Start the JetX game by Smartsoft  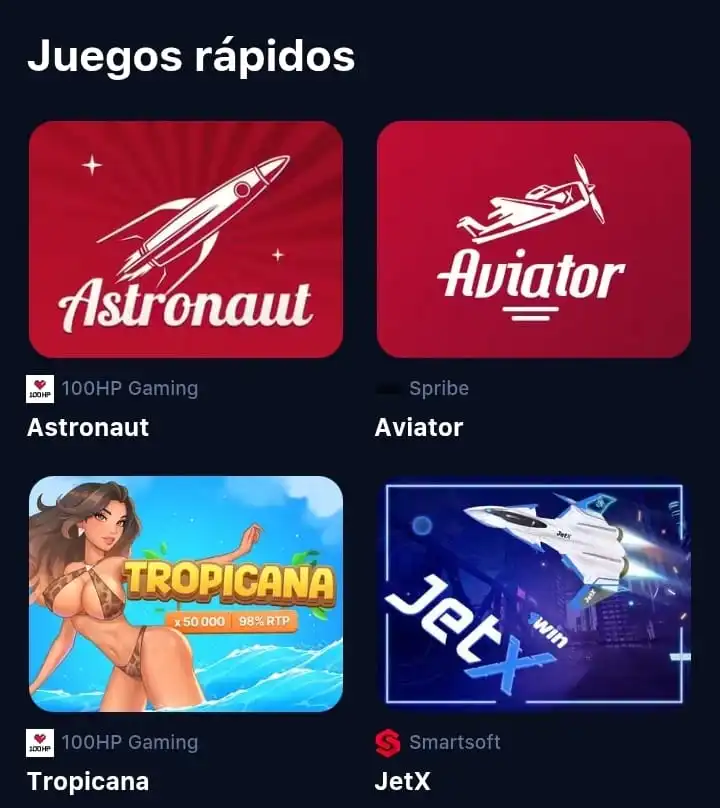point(533,593)
